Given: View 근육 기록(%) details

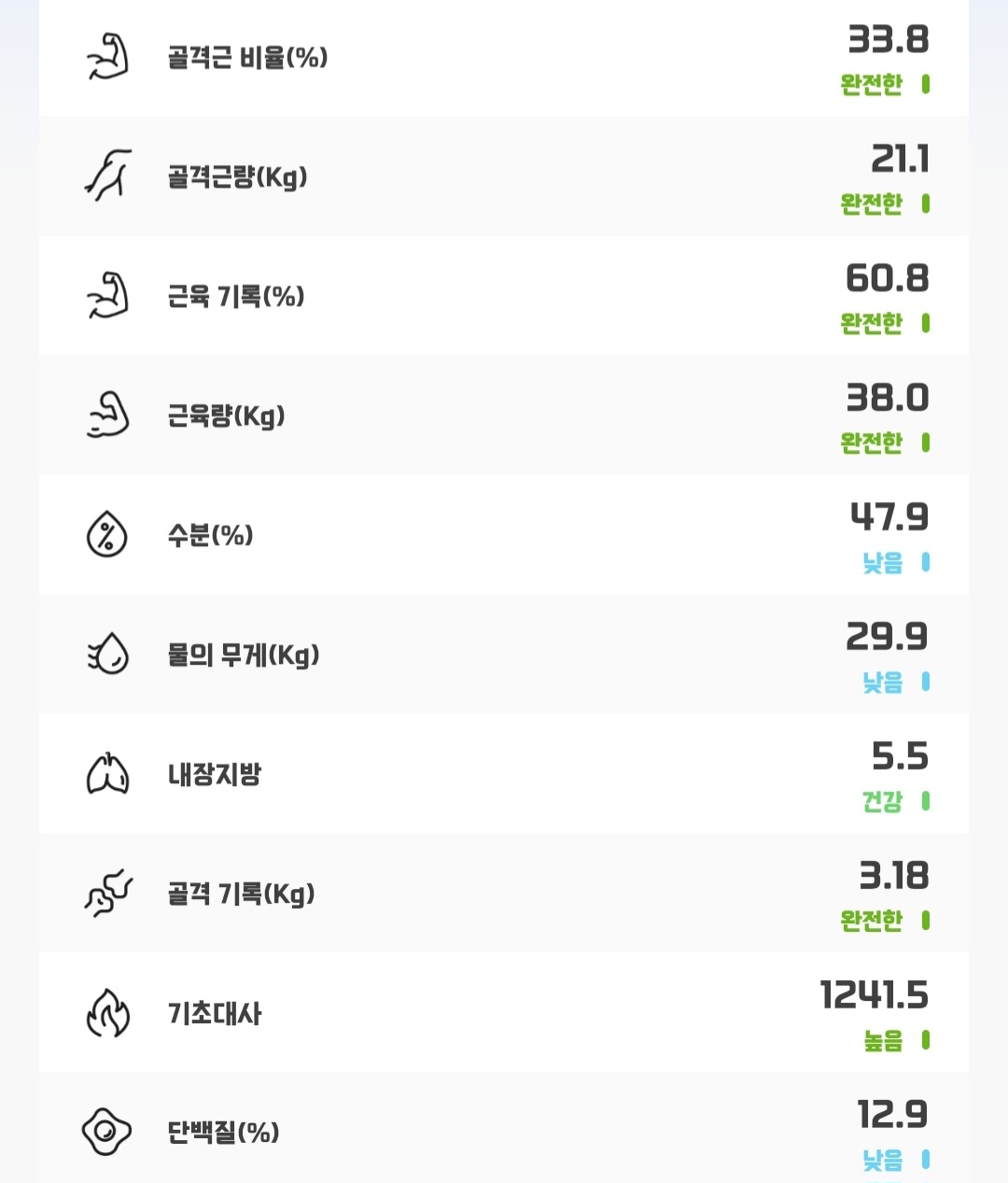Looking at the screenshot, I should click(504, 295).
